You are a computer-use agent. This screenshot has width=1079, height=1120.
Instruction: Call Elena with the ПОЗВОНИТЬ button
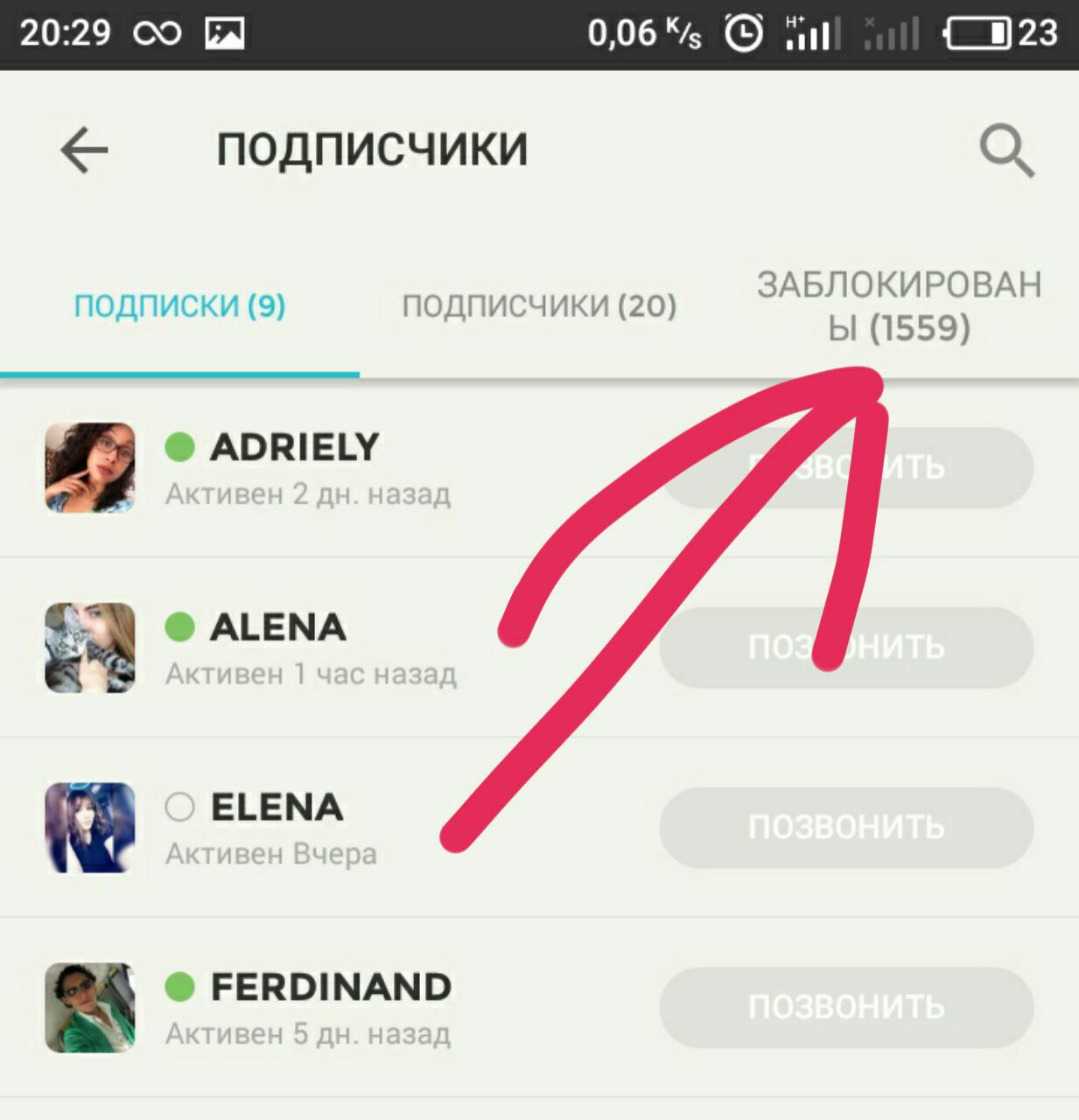[846, 828]
